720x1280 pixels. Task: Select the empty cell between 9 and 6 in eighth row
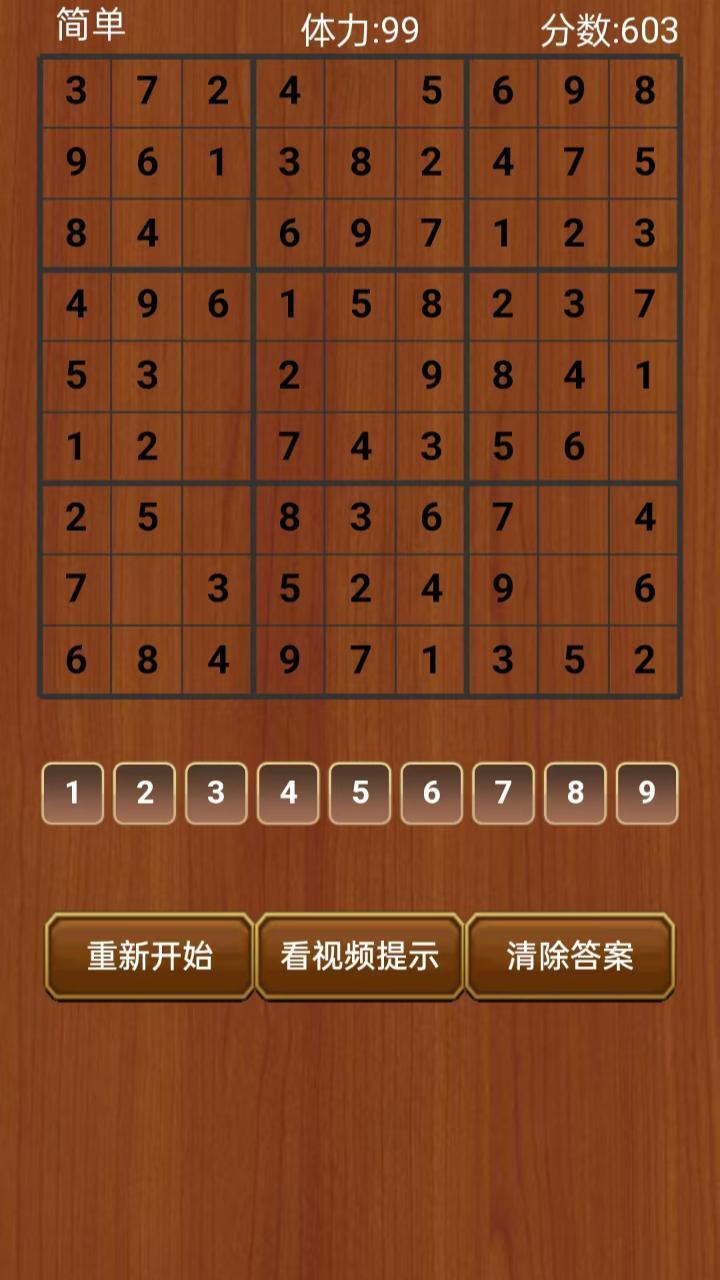click(574, 589)
